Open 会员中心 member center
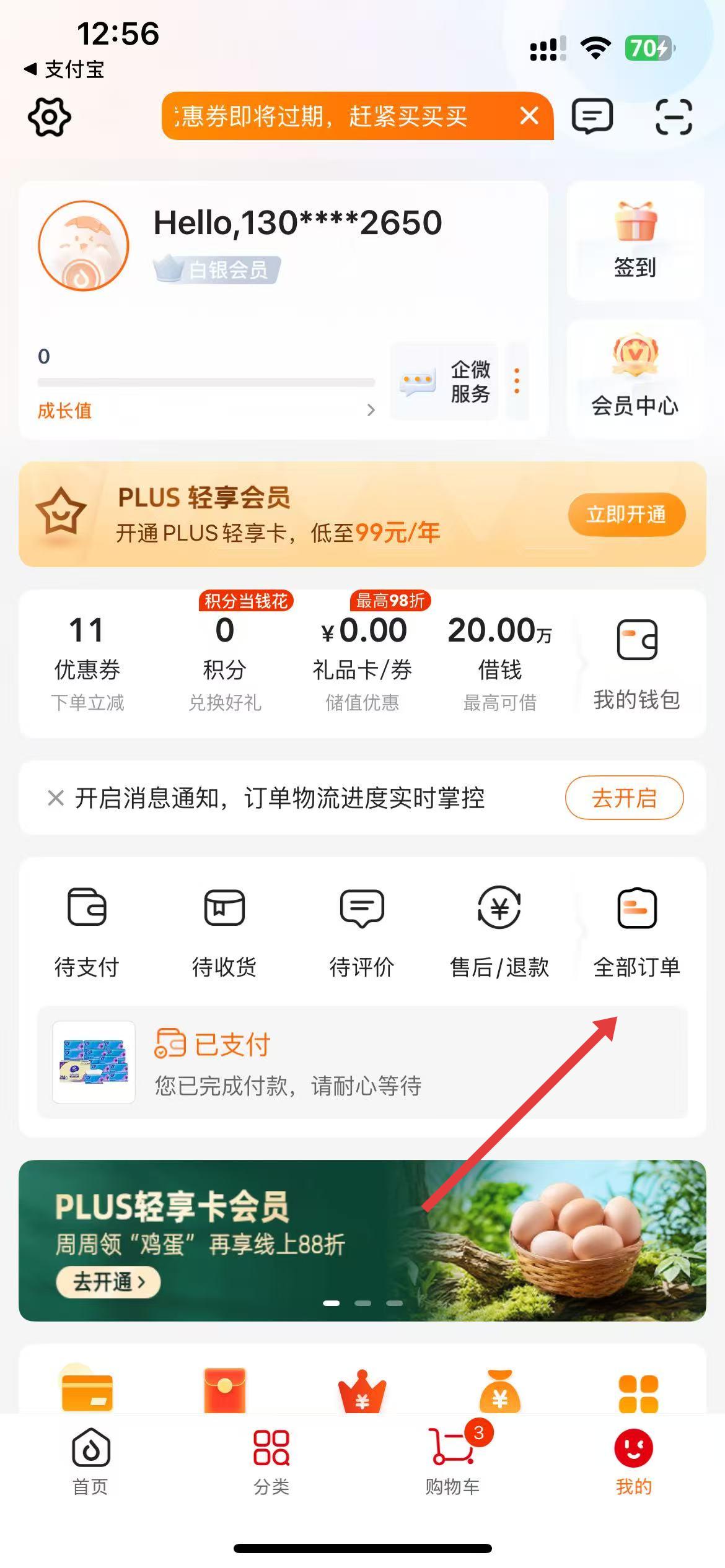725x1568 pixels. point(635,379)
